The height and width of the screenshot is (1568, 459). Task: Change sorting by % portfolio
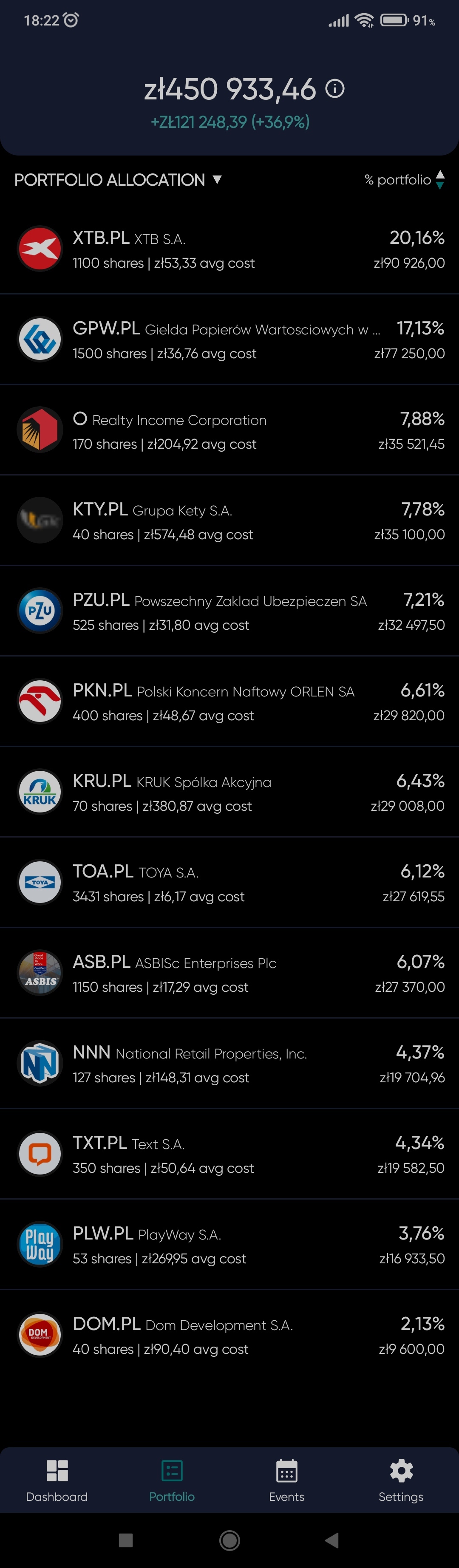[404, 180]
